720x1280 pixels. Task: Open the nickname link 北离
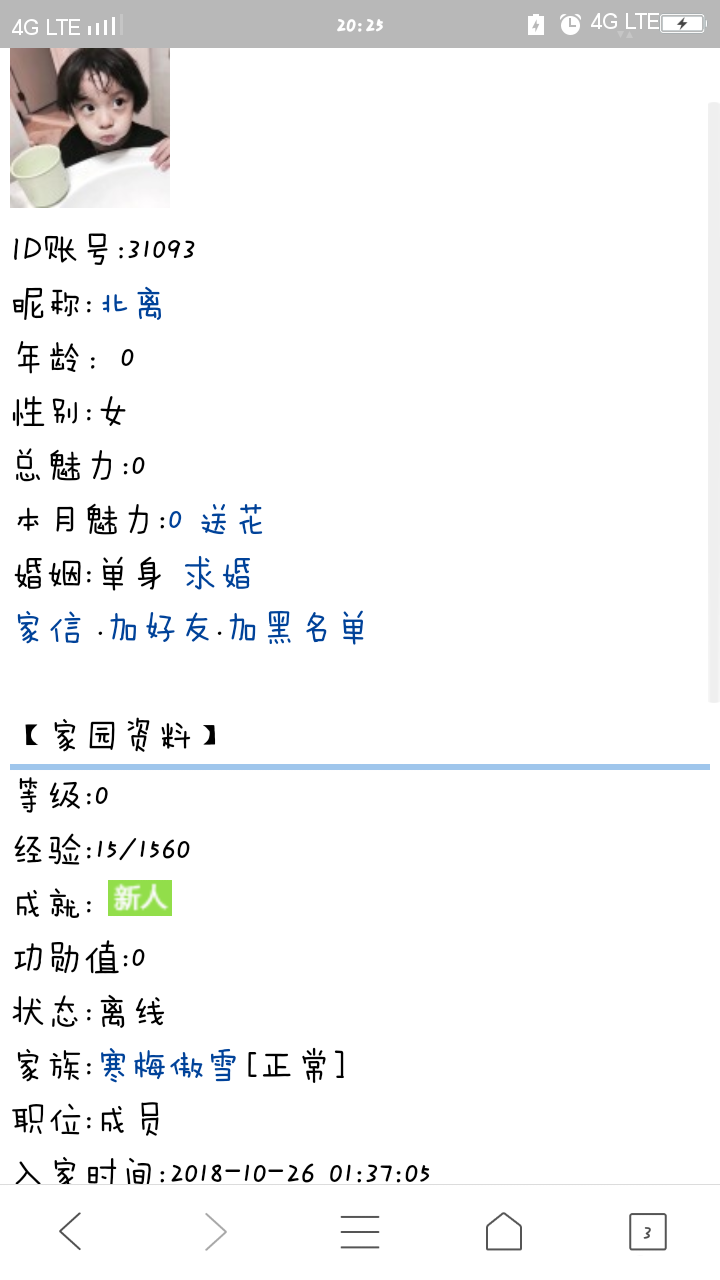point(132,304)
